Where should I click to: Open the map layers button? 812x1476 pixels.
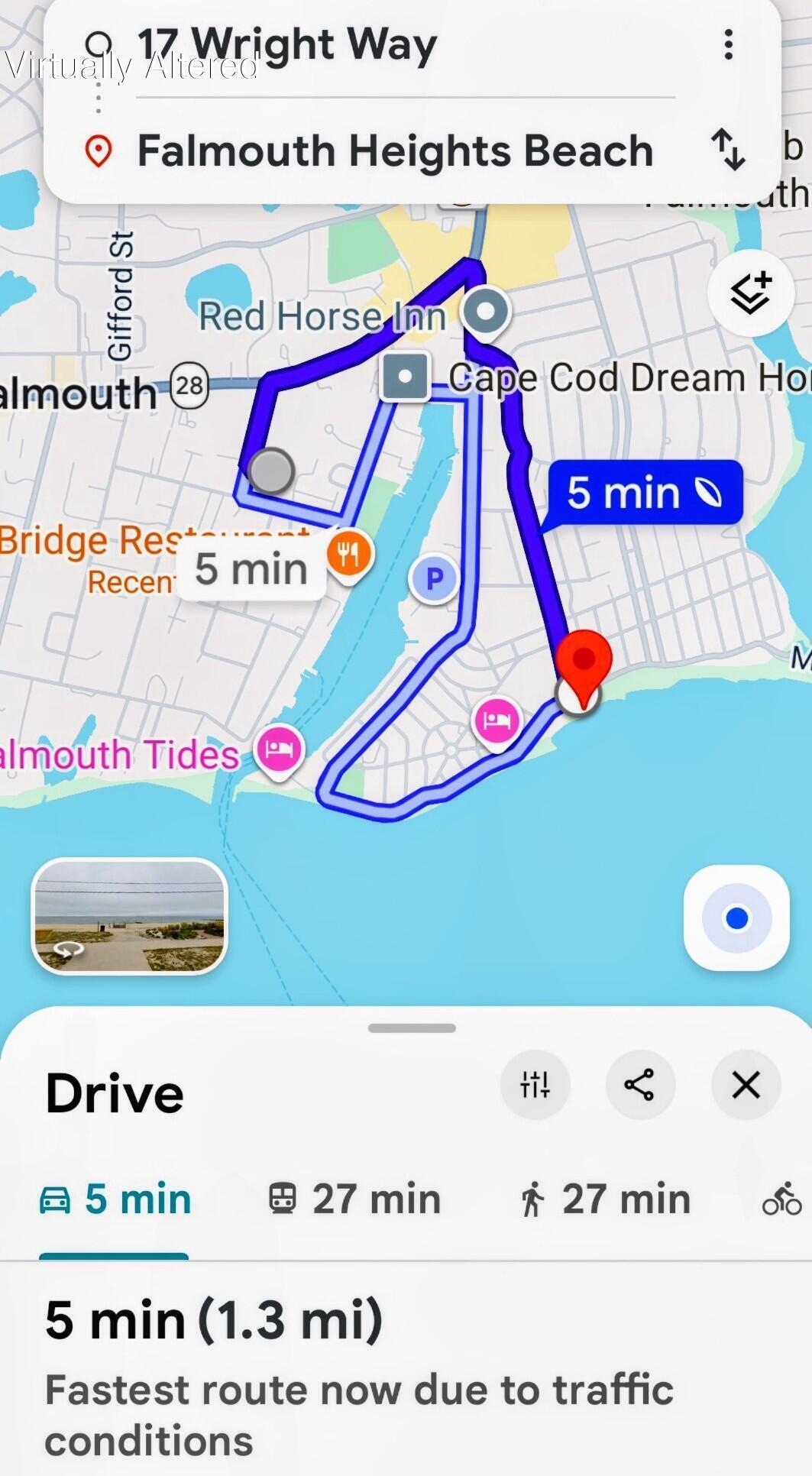click(751, 293)
